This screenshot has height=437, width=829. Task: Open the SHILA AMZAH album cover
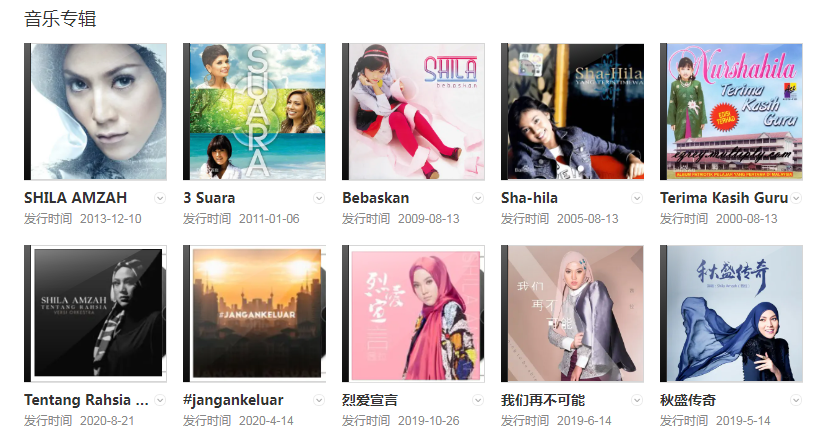point(96,111)
